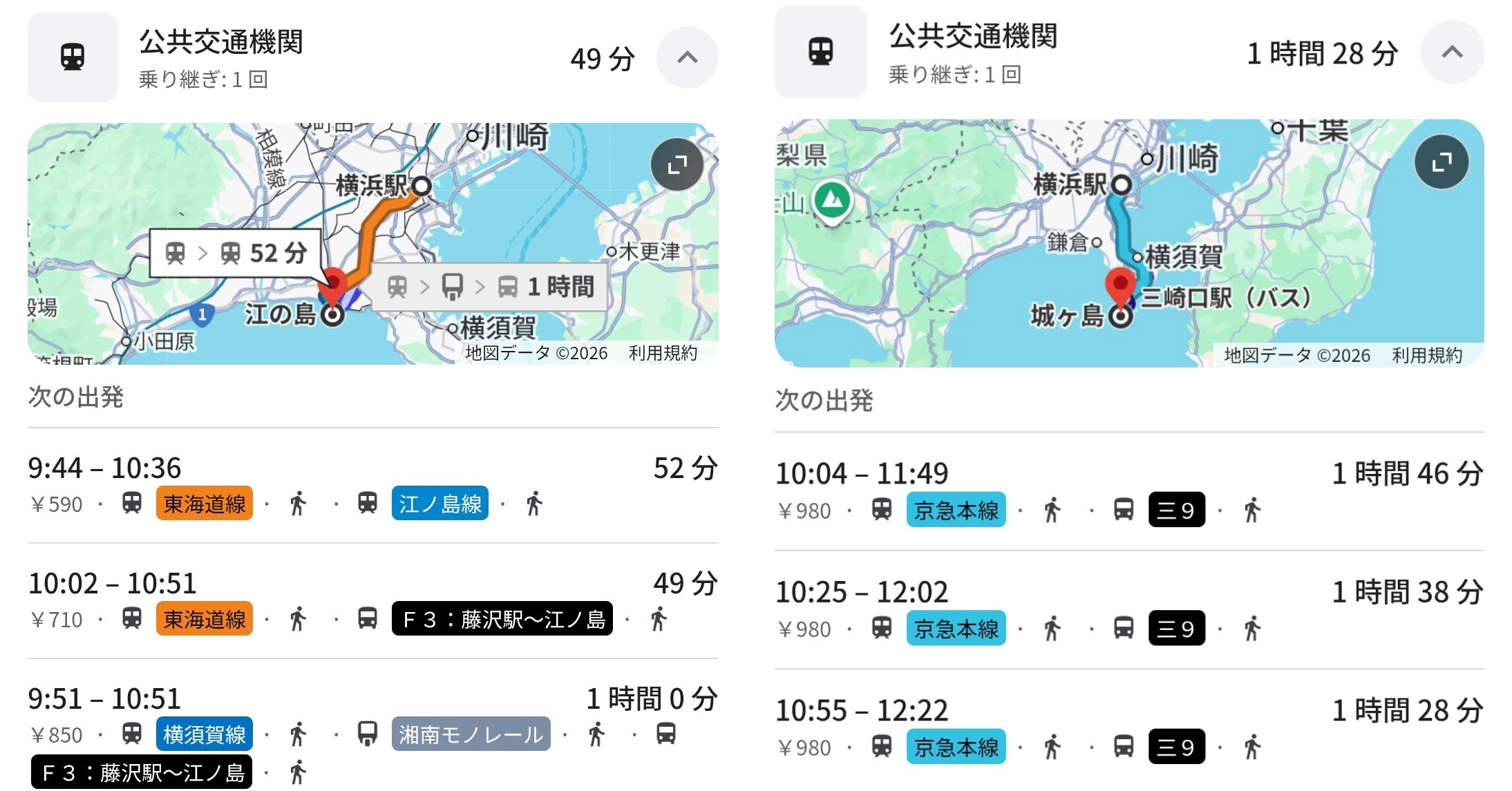
Task: Collapse the 49 分 public transit section
Action: click(686, 58)
